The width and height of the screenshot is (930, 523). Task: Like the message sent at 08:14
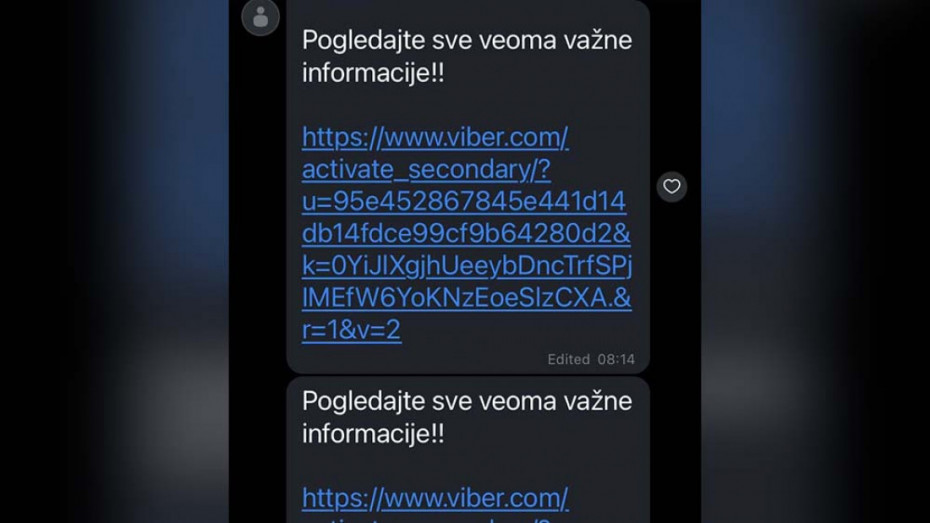pos(671,186)
